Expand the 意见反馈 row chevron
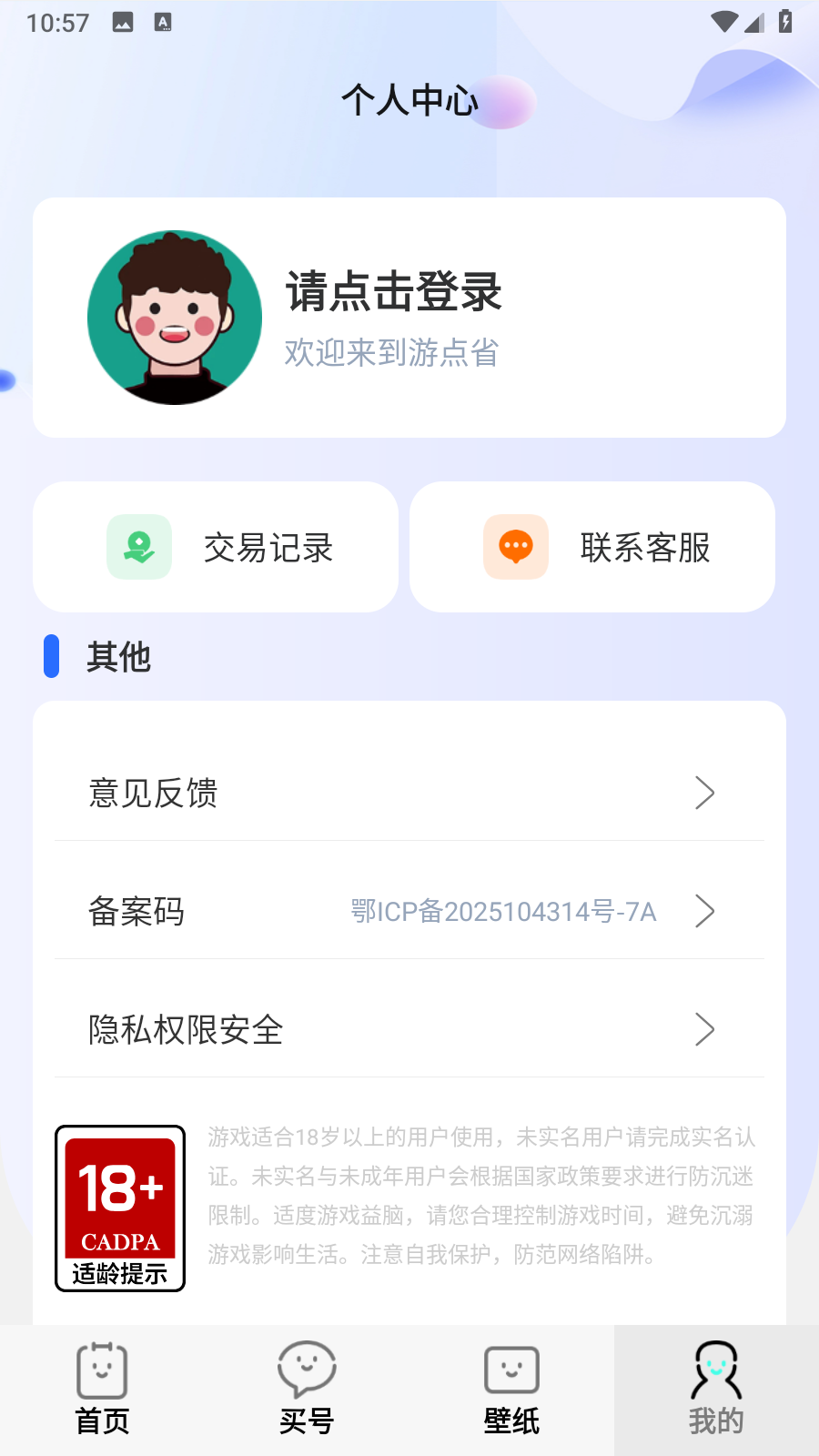 click(704, 794)
